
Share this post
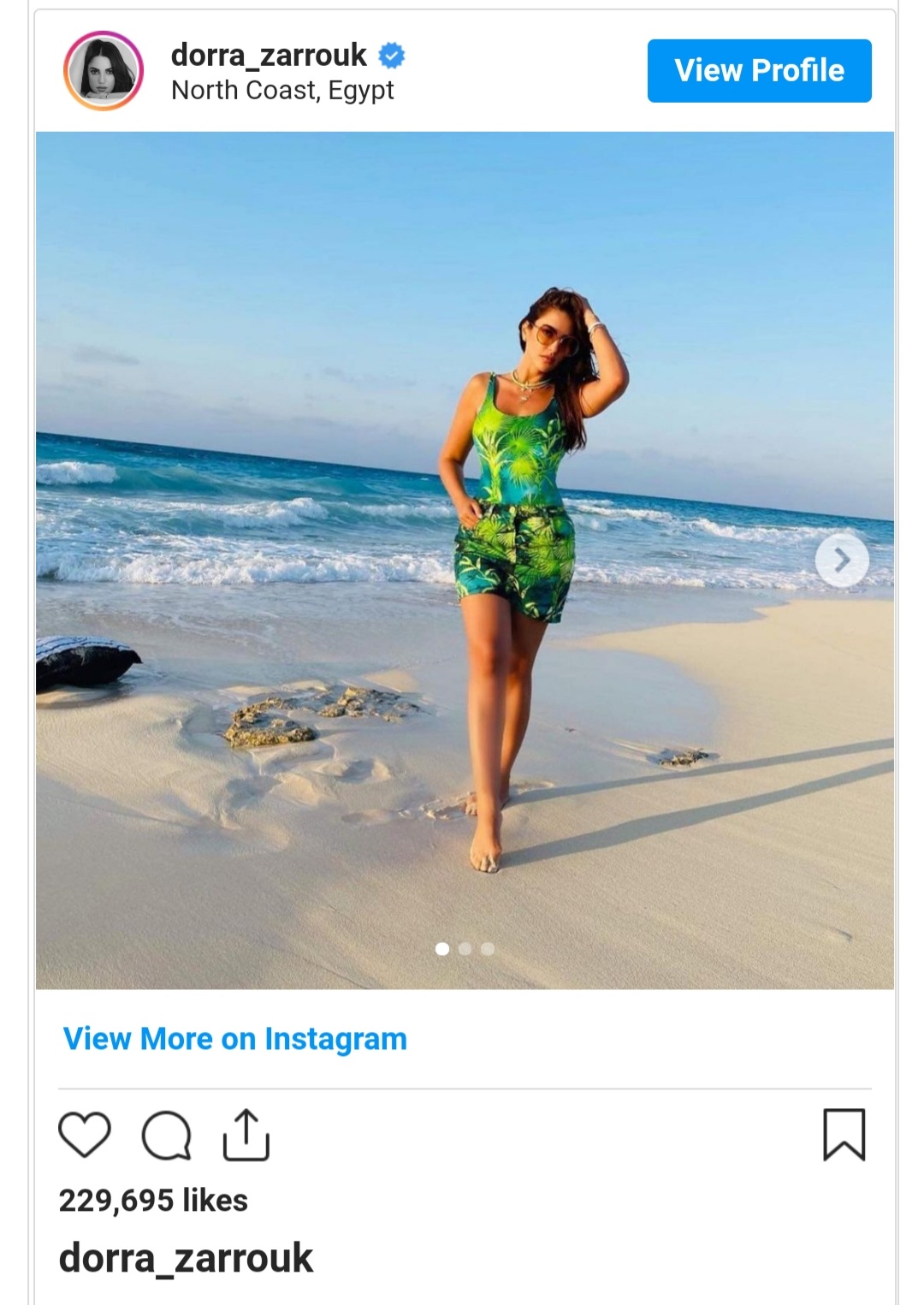point(246,1135)
